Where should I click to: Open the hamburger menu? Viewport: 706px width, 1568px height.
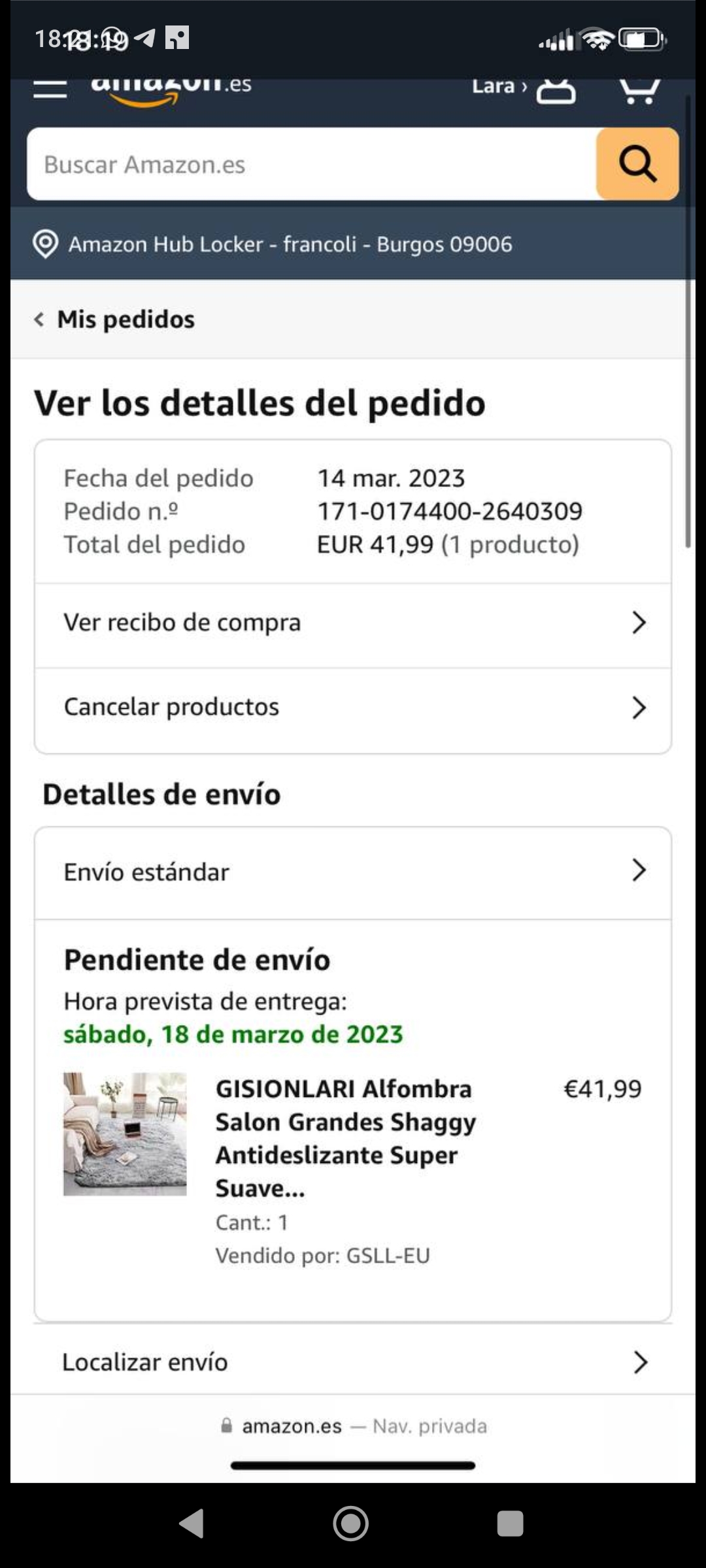pyautogui.click(x=50, y=90)
